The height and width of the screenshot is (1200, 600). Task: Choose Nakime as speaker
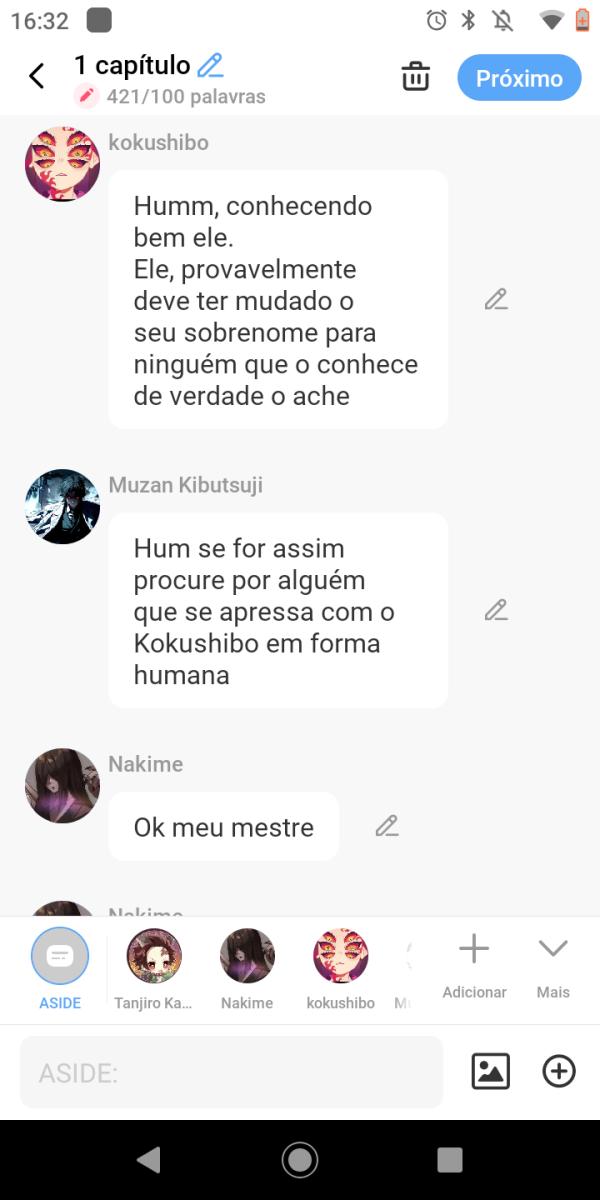247,966
